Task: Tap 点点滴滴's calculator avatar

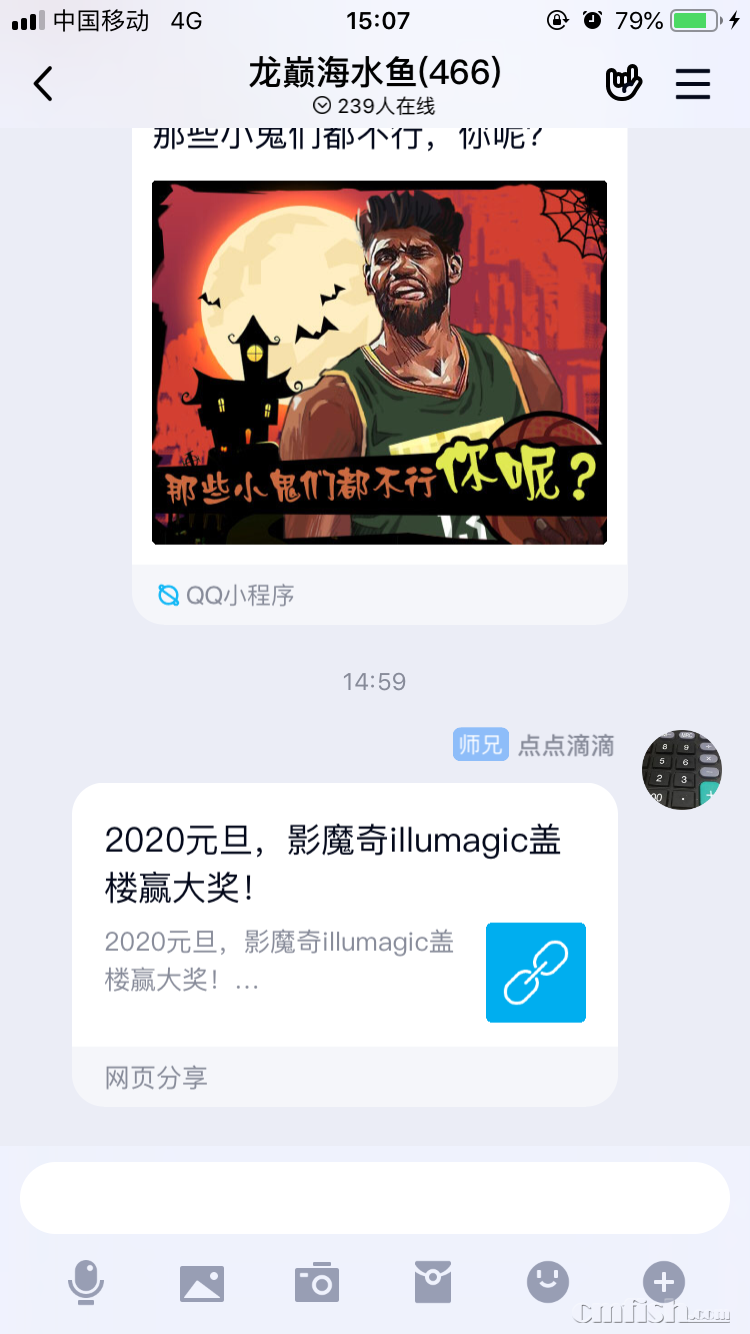Action: (x=681, y=769)
